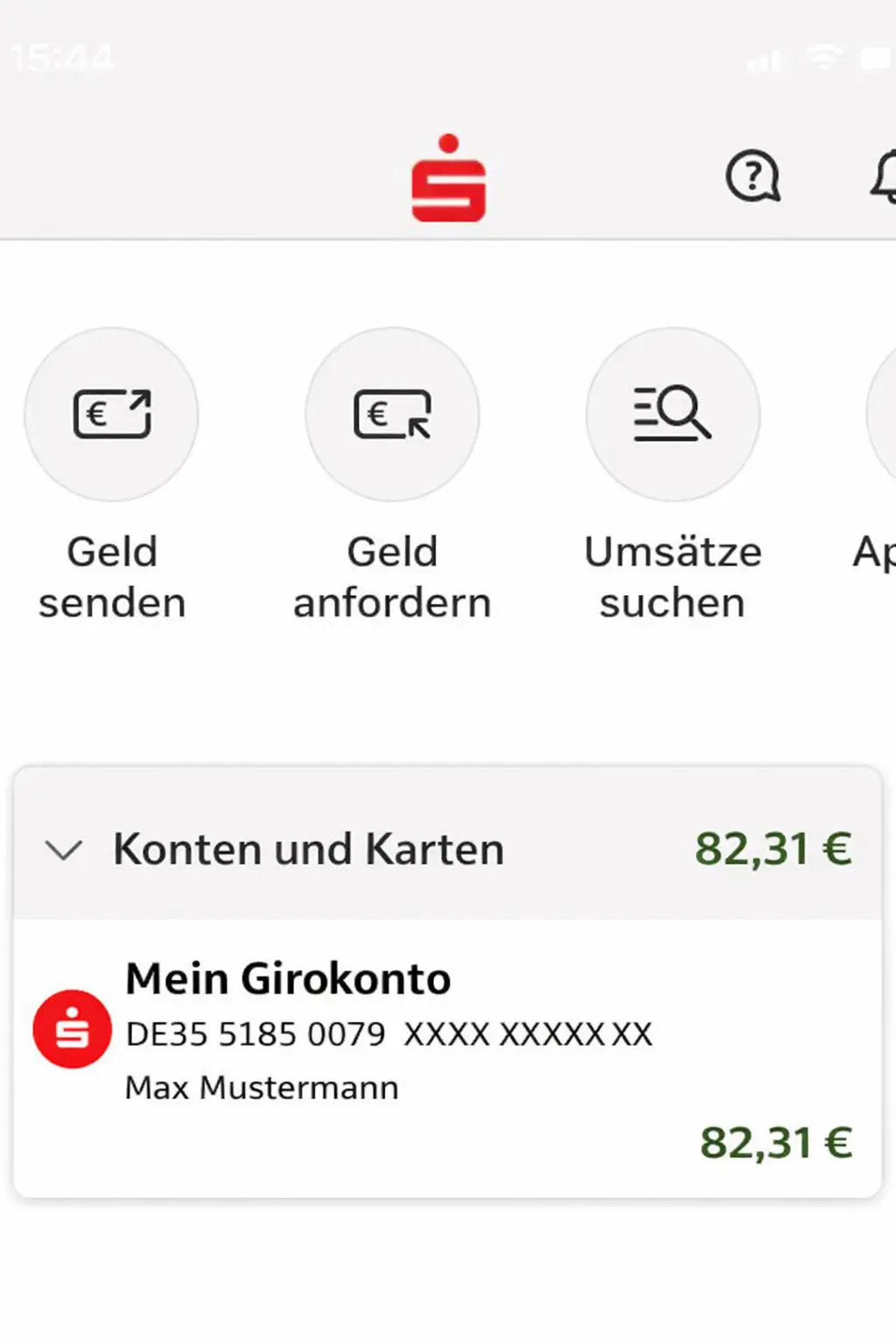Open the Geld senden feature
Screen dimensions: 896x1344
(x=112, y=416)
